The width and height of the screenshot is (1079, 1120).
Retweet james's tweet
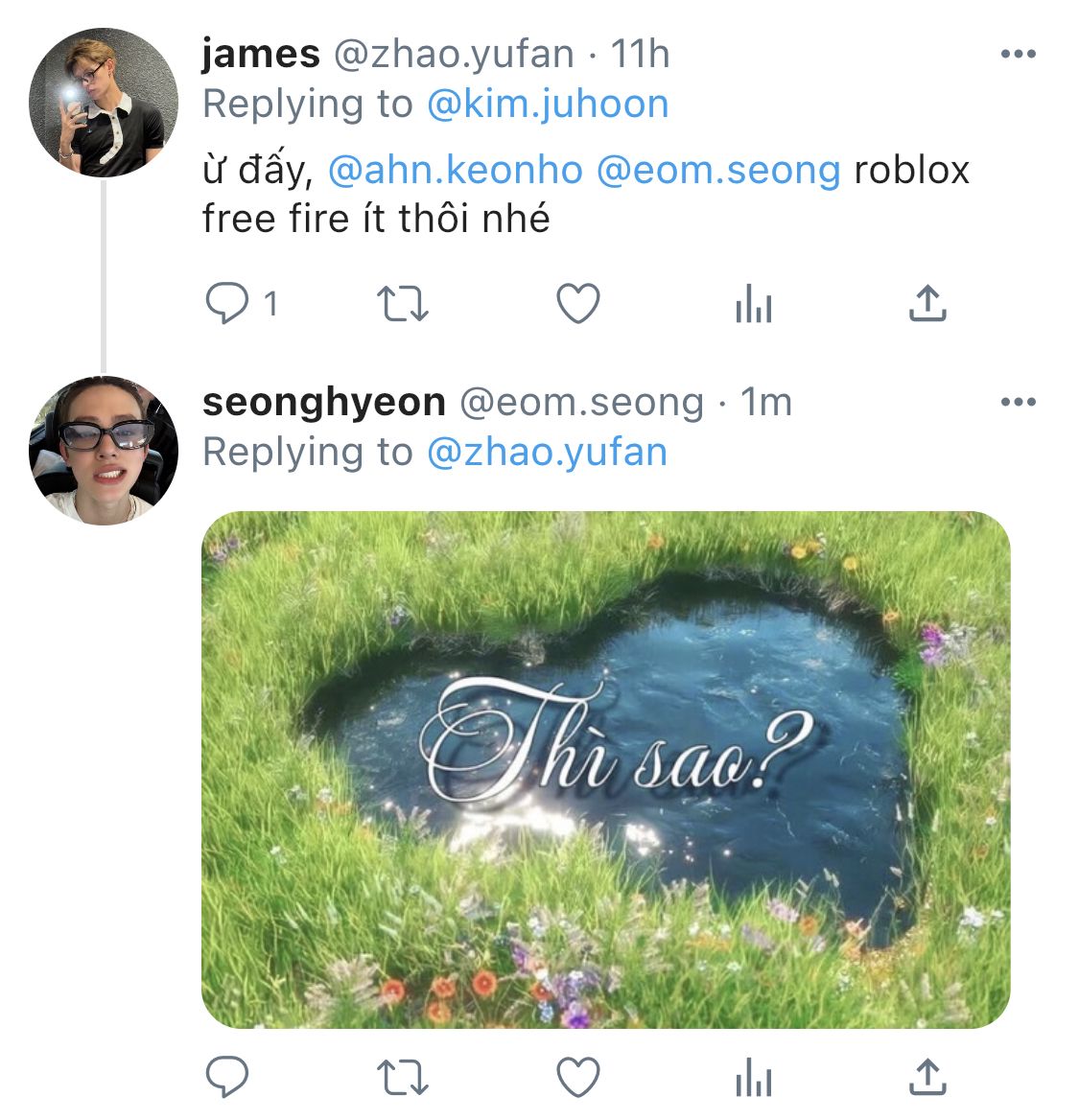pos(403,304)
